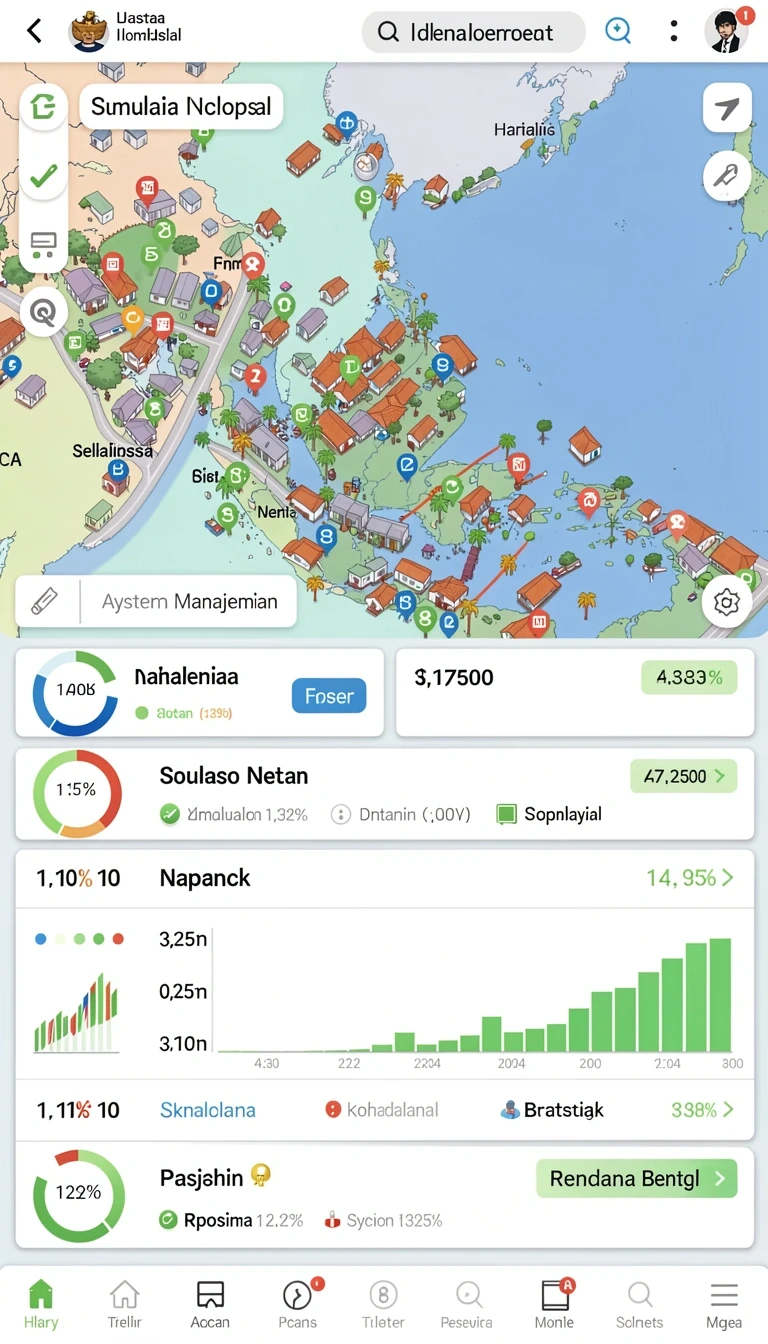Go back using the top-left arrow

pyautogui.click(x=34, y=31)
